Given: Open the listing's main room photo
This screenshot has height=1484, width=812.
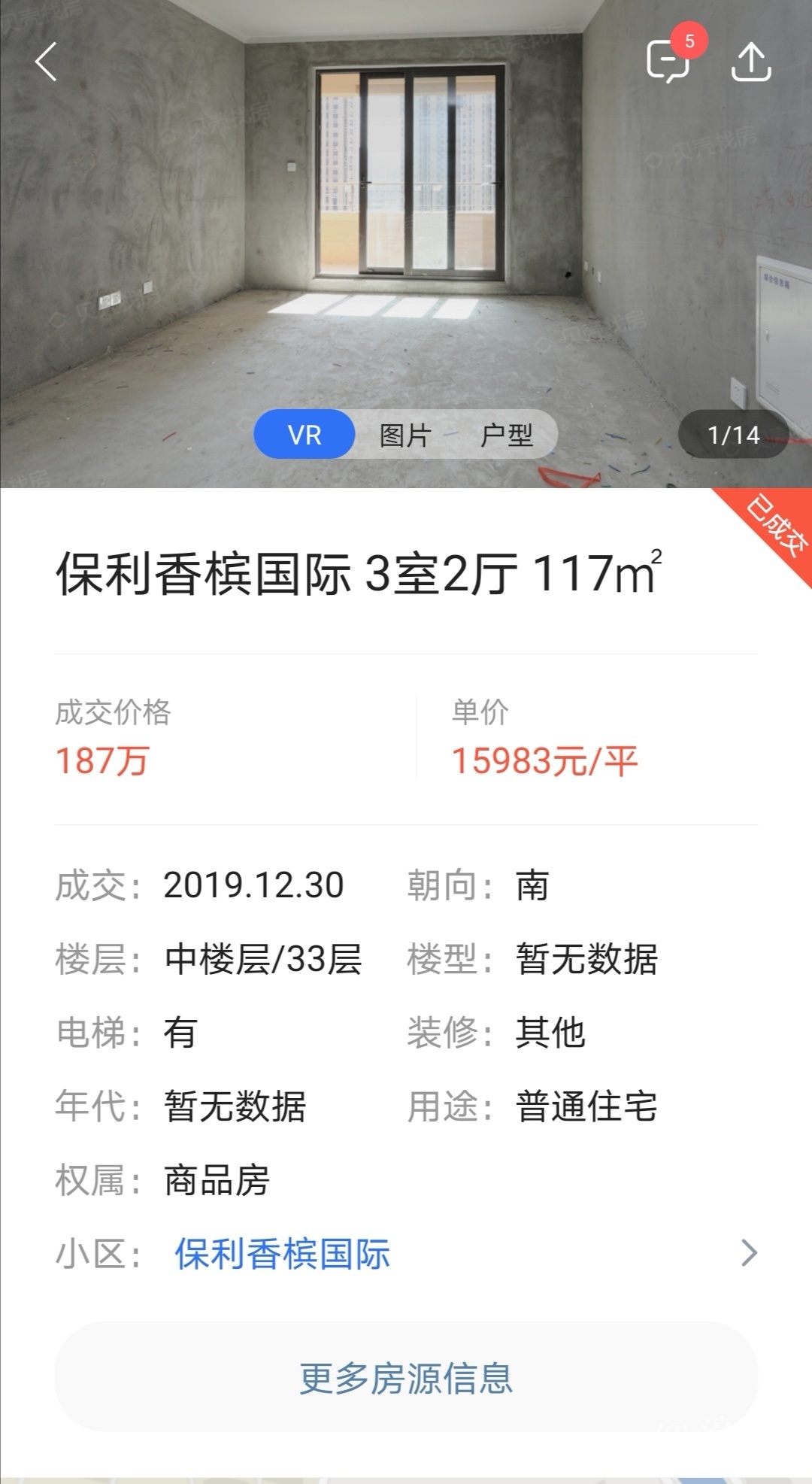Looking at the screenshot, I should tap(406, 226).
